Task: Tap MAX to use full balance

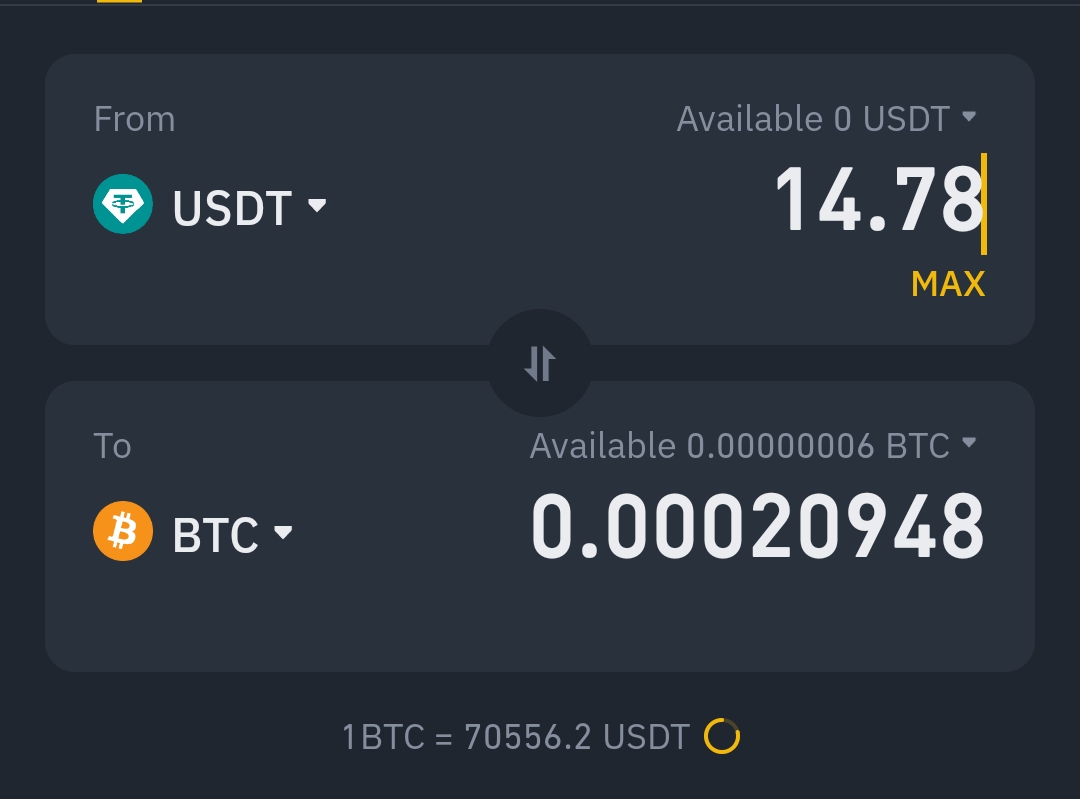Action: coord(947,285)
